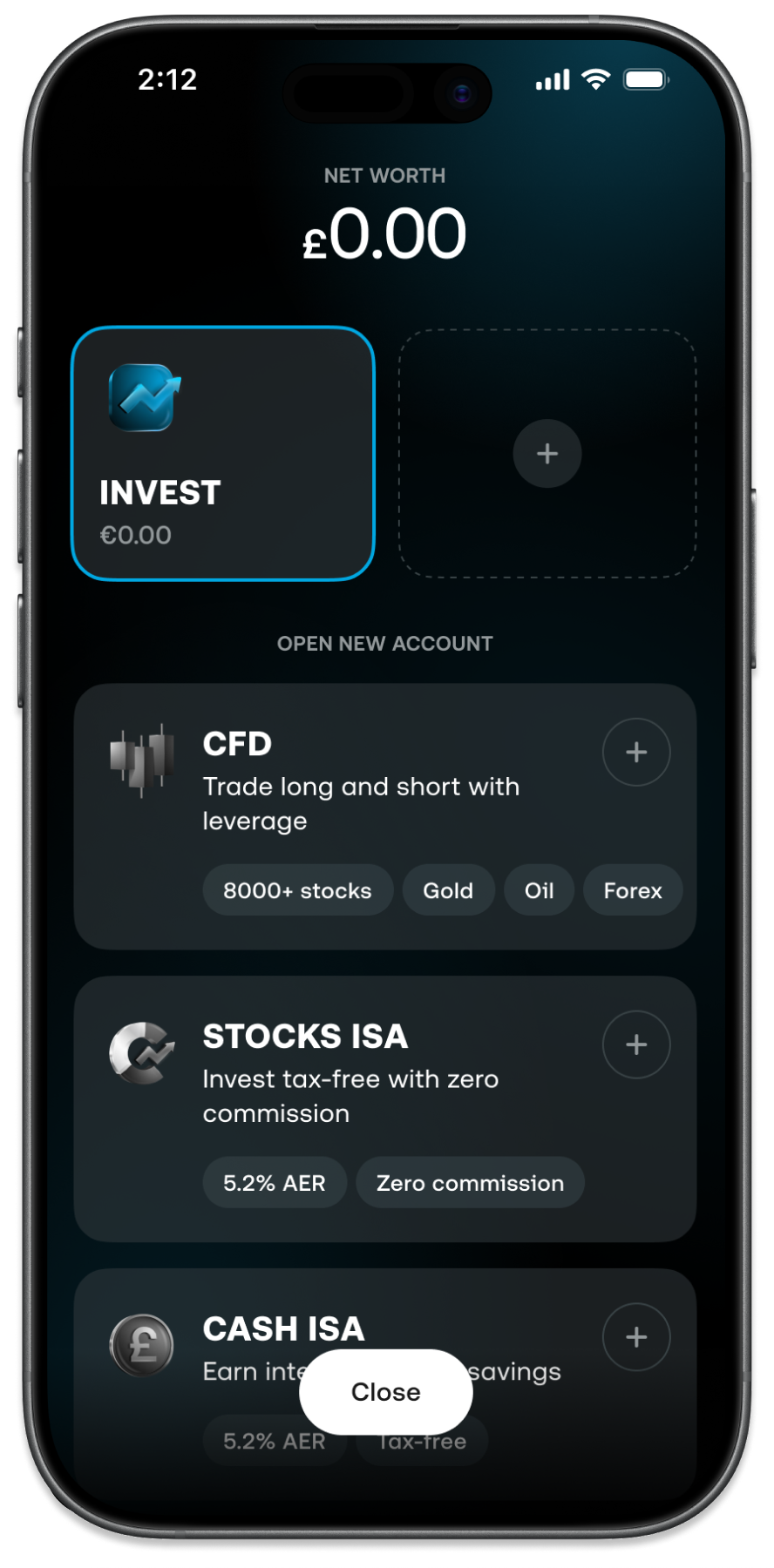The image size is (774, 1568).
Task: Add a CFD account with its plus
Action: click(x=636, y=752)
